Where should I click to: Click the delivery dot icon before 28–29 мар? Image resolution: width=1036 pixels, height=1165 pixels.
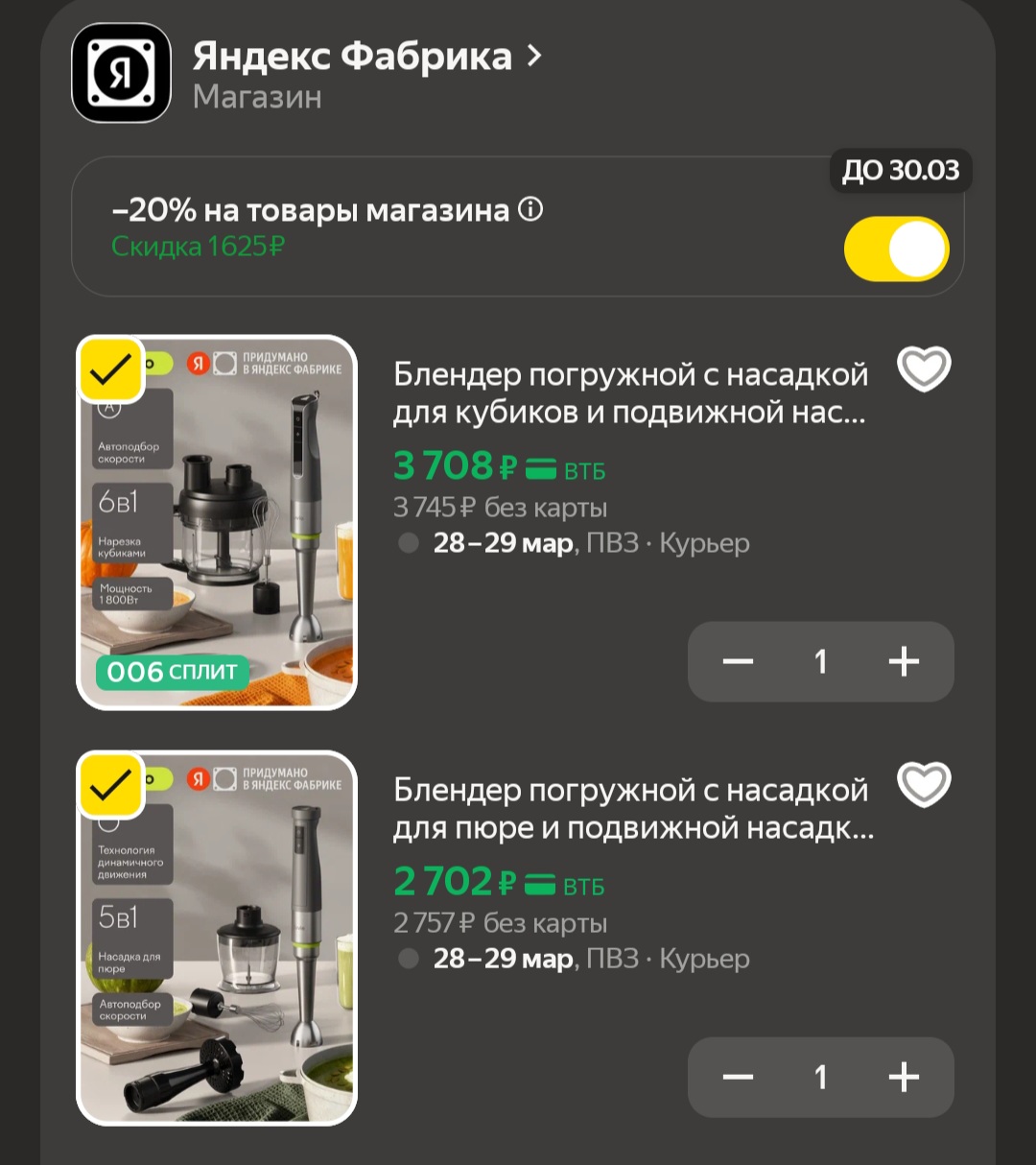click(x=408, y=543)
